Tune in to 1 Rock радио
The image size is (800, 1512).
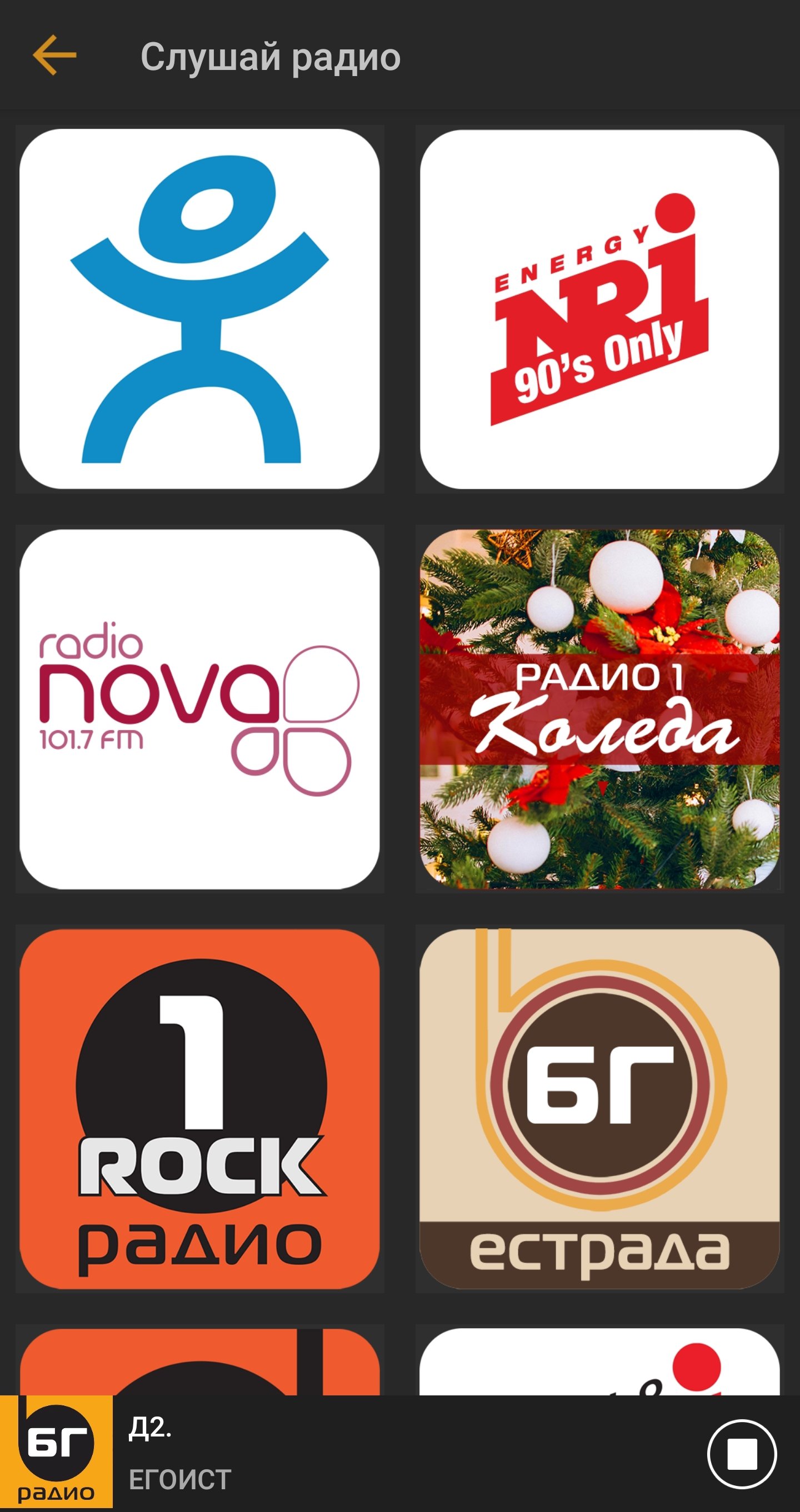pyautogui.click(x=199, y=1109)
